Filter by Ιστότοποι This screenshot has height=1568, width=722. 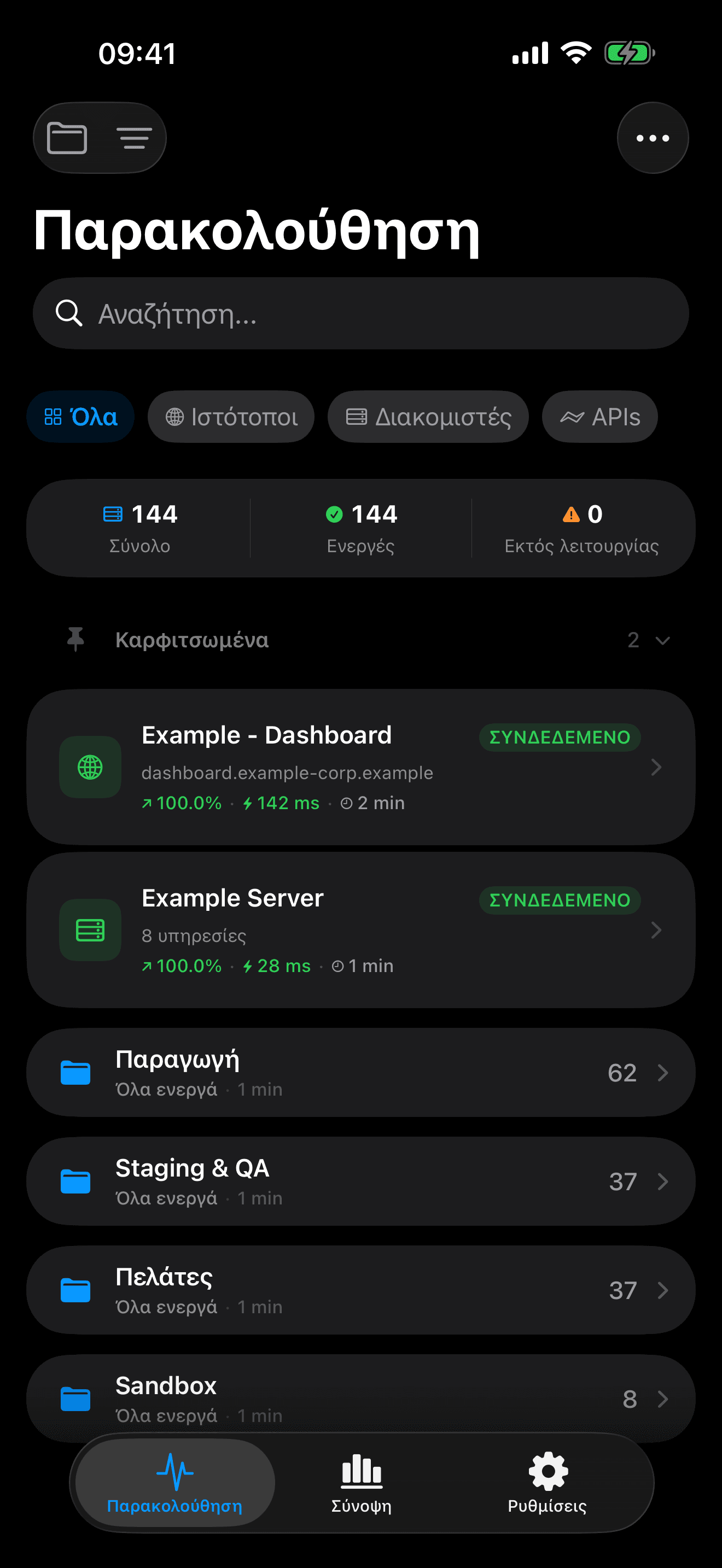pos(231,417)
